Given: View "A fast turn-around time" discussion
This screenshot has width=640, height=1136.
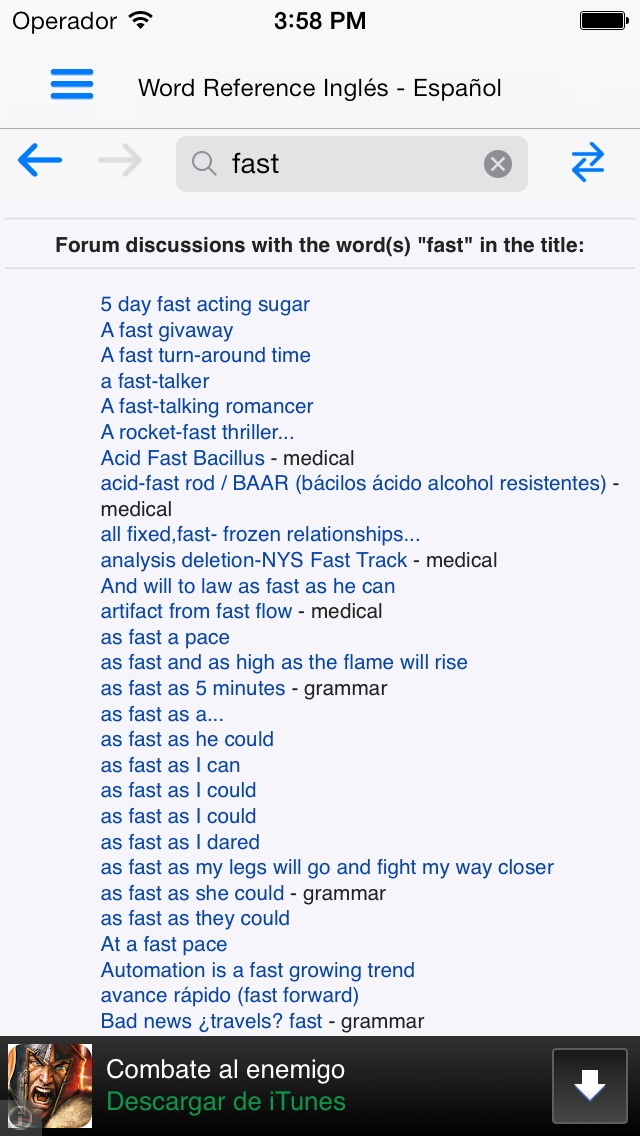Looking at the screenshot, I should point(205,355).
